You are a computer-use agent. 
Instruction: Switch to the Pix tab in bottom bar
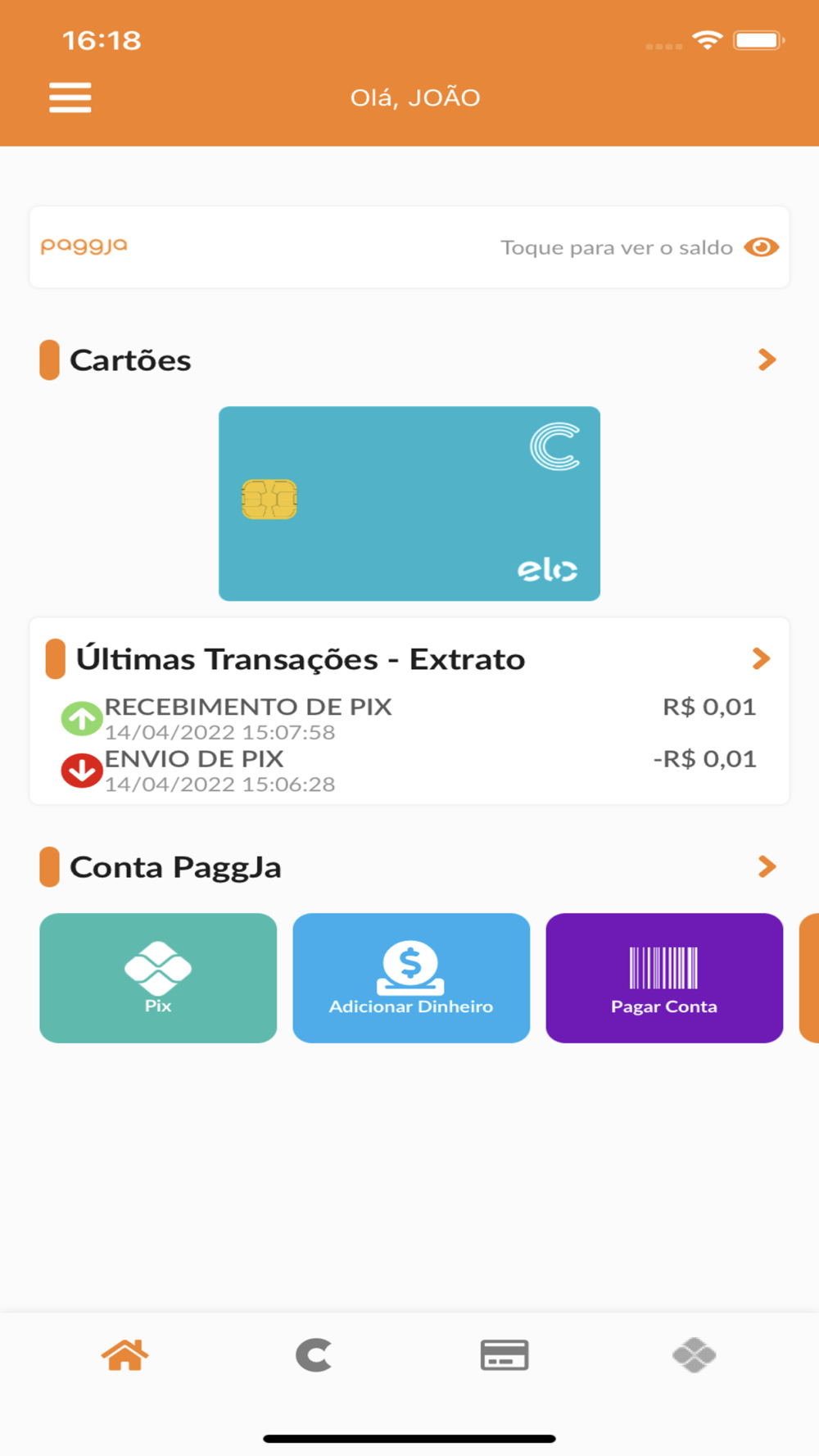694,1355
